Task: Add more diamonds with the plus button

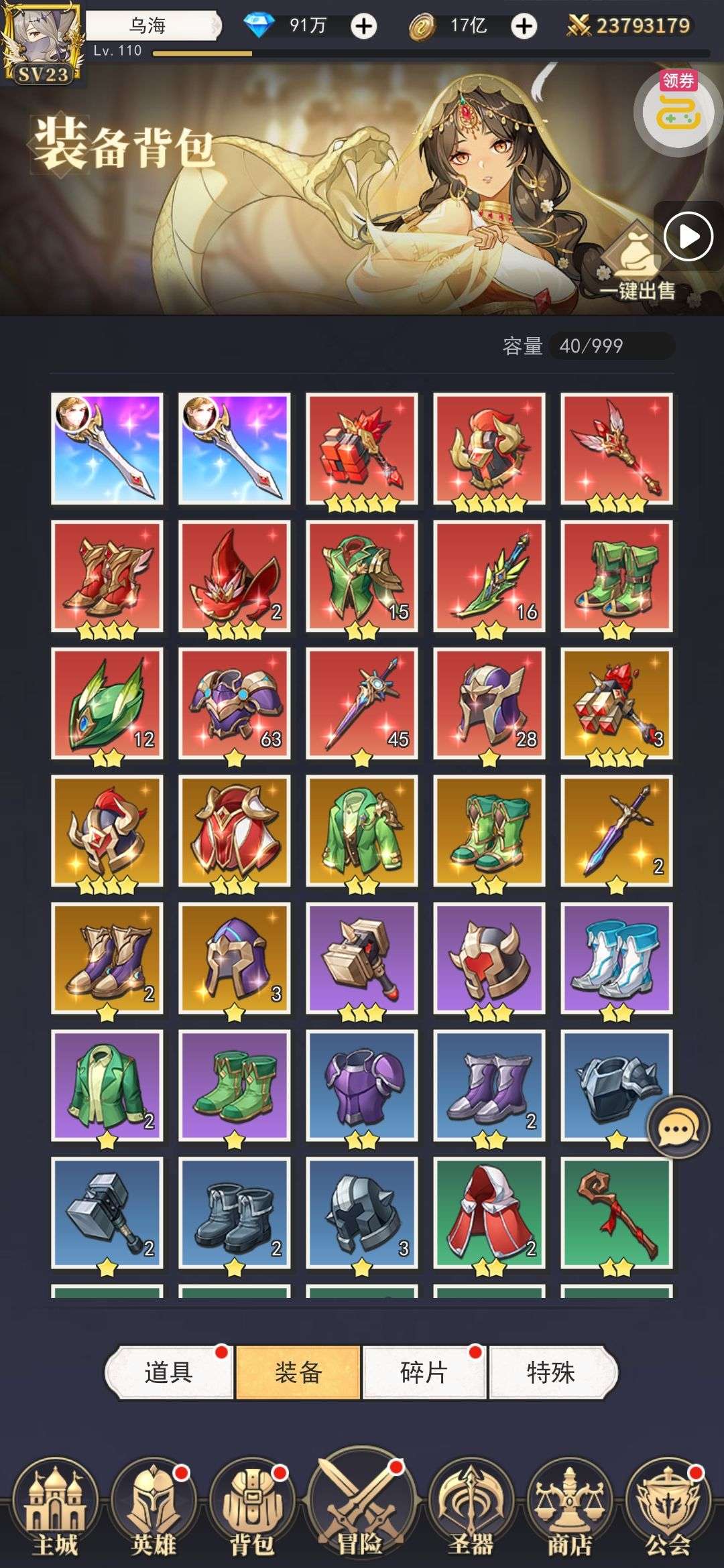Action: 364,27
